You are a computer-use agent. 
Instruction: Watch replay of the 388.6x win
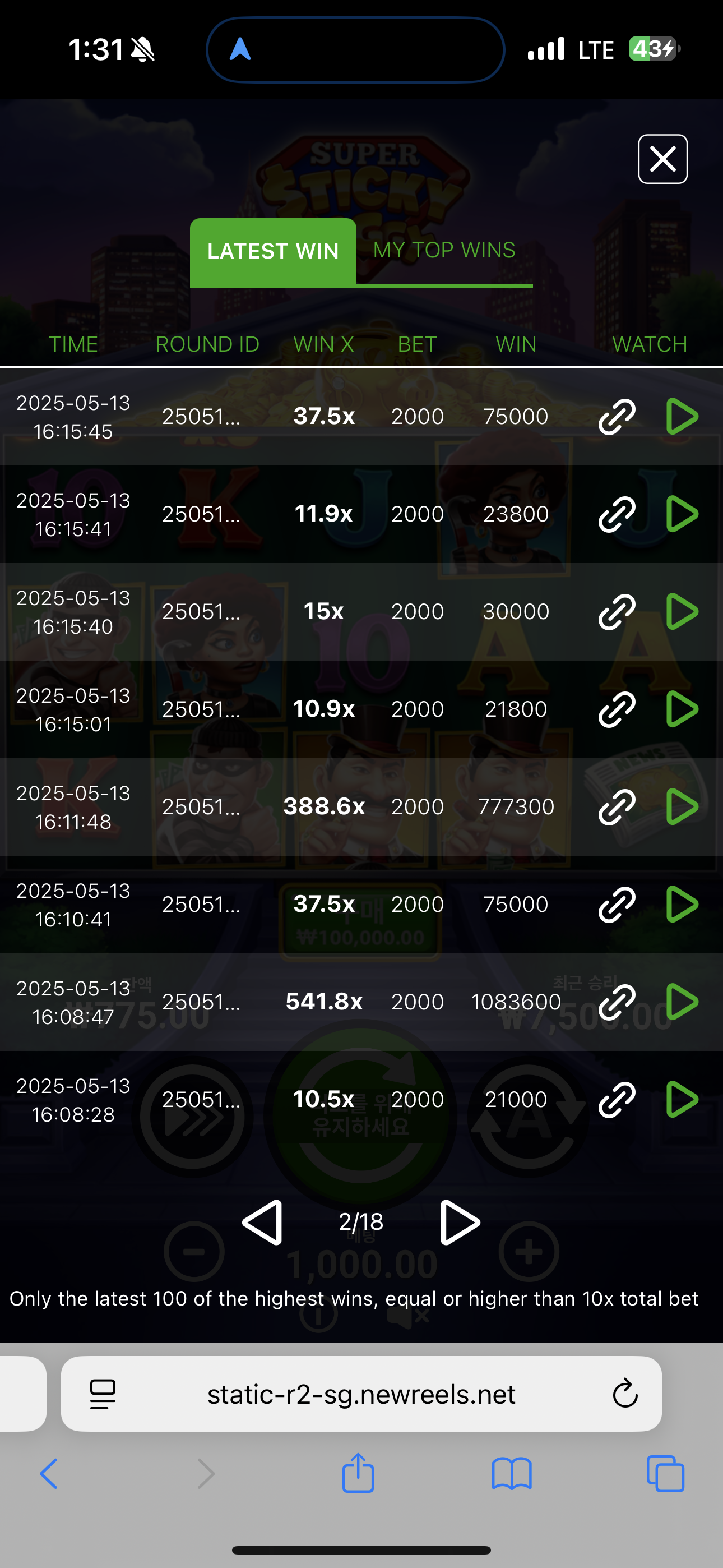(682, 806)
